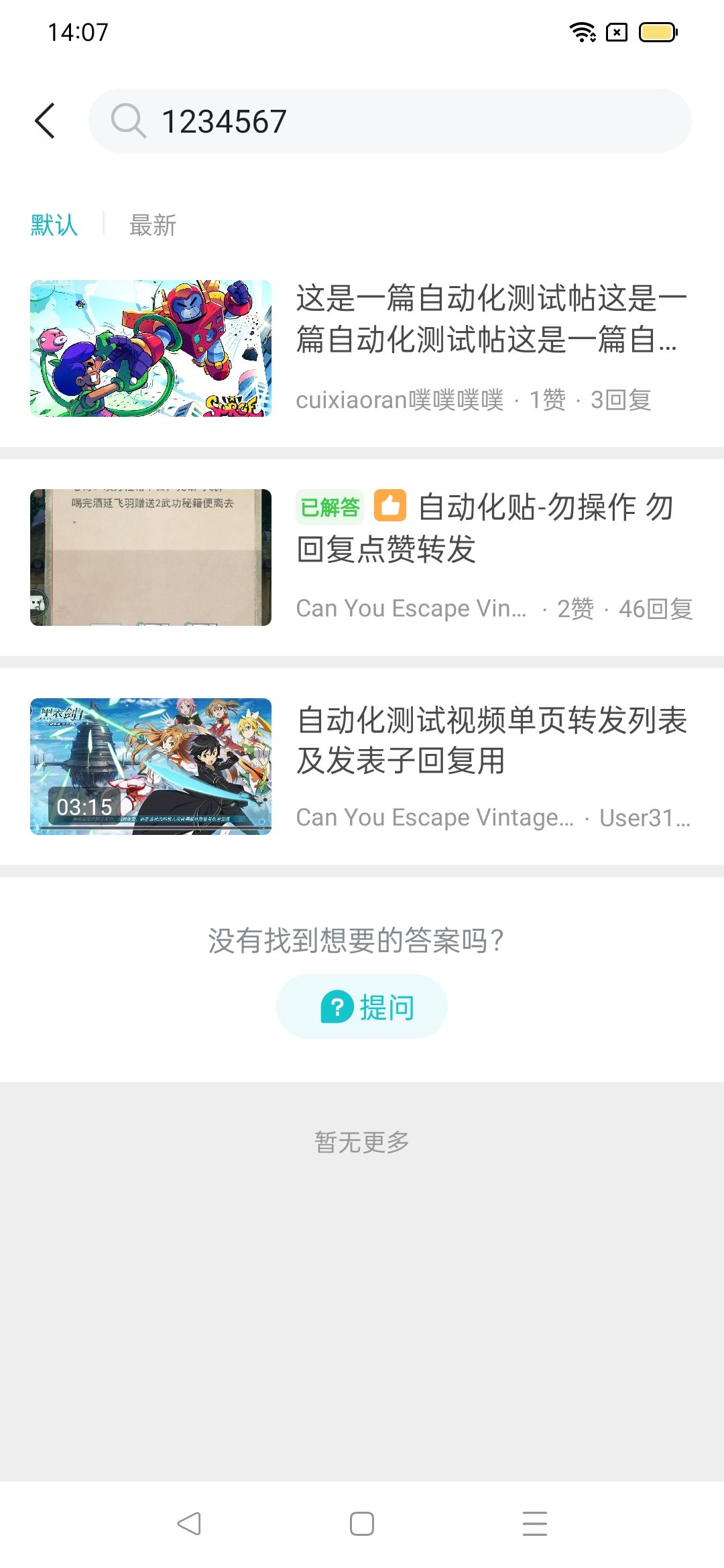Tap the Wi-Fi icon in the status bar
This screenshot has height=1568, width=724.
click(x=581, y=31)
